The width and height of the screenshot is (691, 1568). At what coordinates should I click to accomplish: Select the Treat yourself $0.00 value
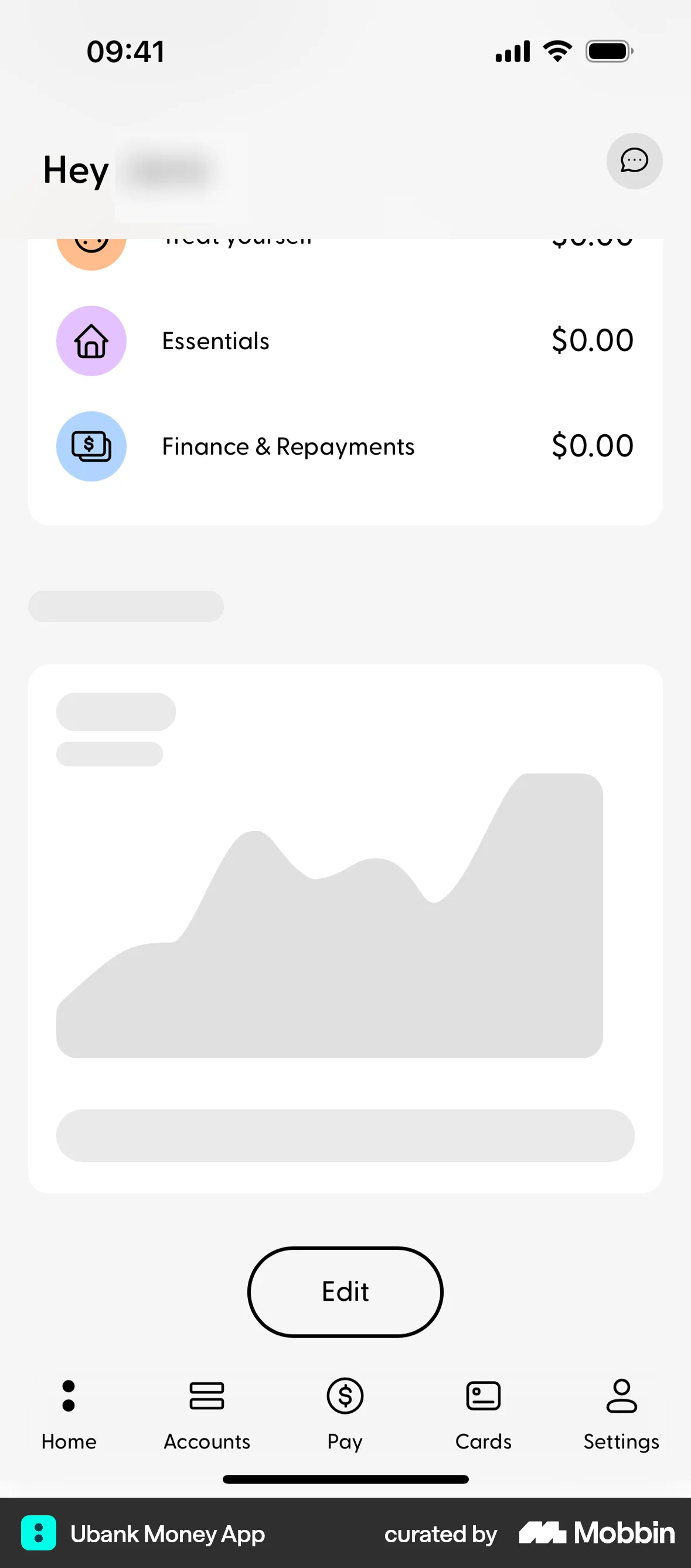[x=593, y=240]
